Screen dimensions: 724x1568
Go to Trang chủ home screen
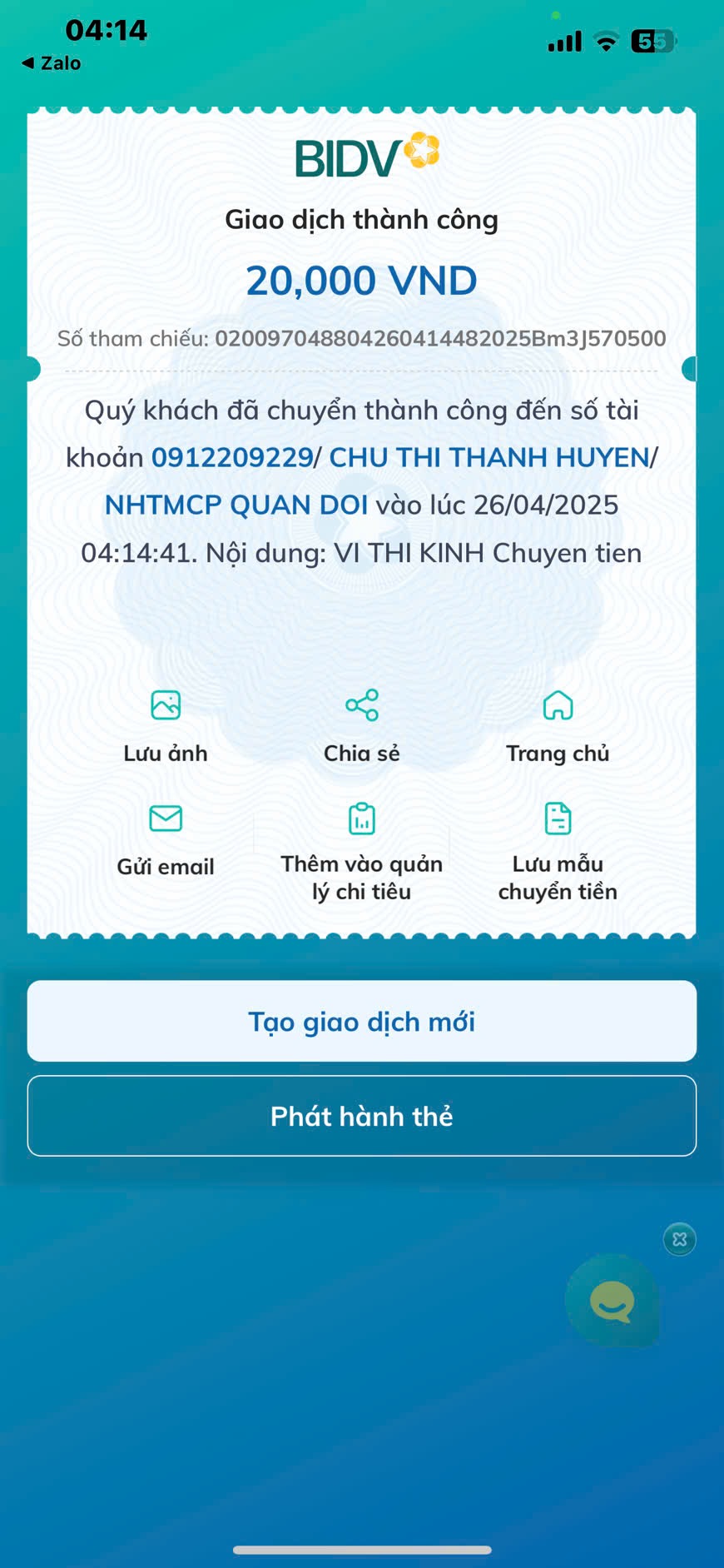558,725
